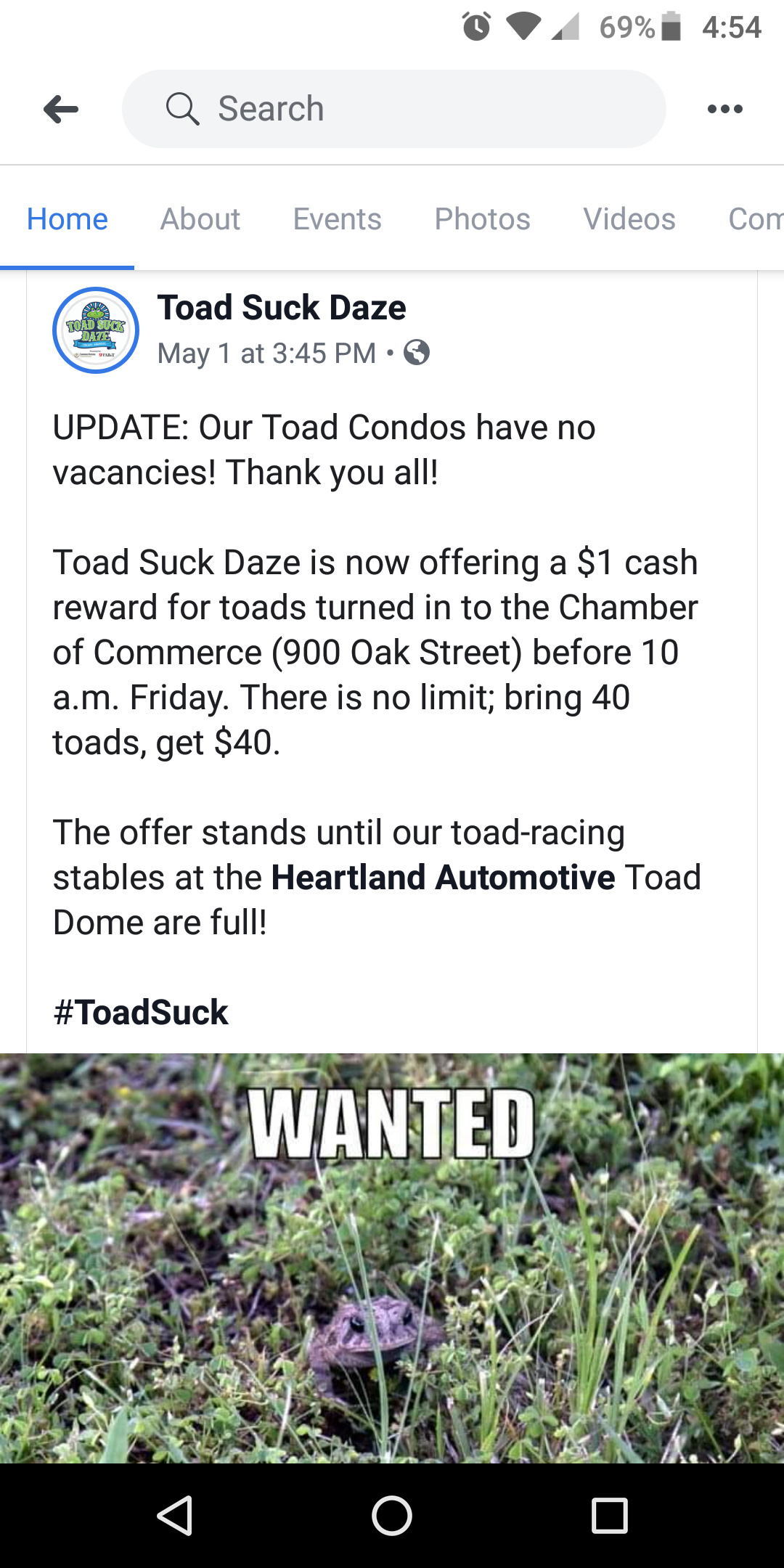Open the Heartland Automotive link
This screenshot has width=784, height=1568.
click(x=444, y=877)
